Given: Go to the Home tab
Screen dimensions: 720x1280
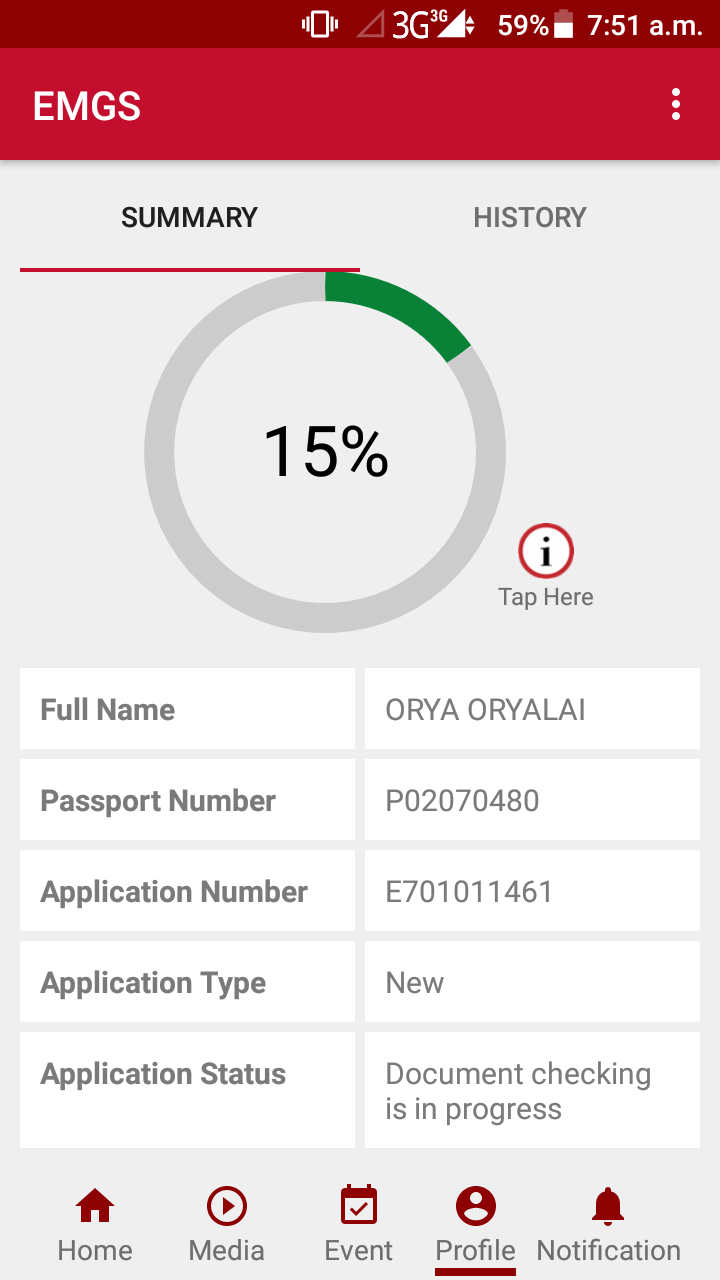Looking at the screenshot, I should pyautogui.click(x=95, y=1225).
